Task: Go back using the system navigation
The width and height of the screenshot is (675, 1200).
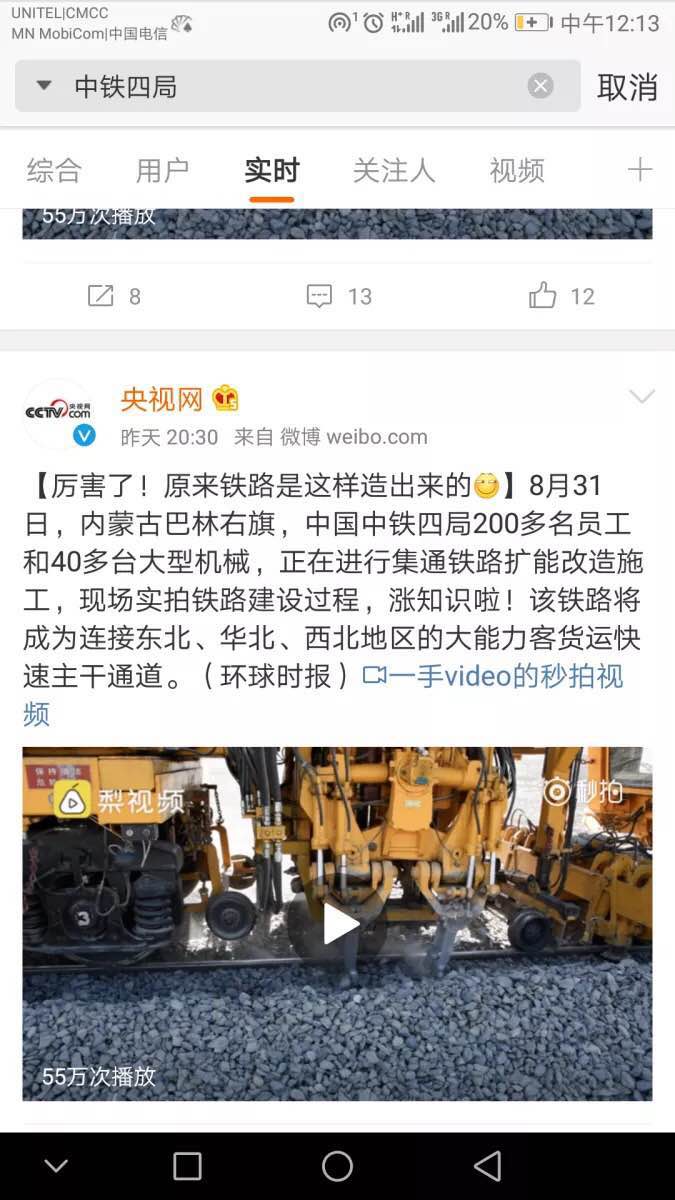Action: click(487, 1166)
